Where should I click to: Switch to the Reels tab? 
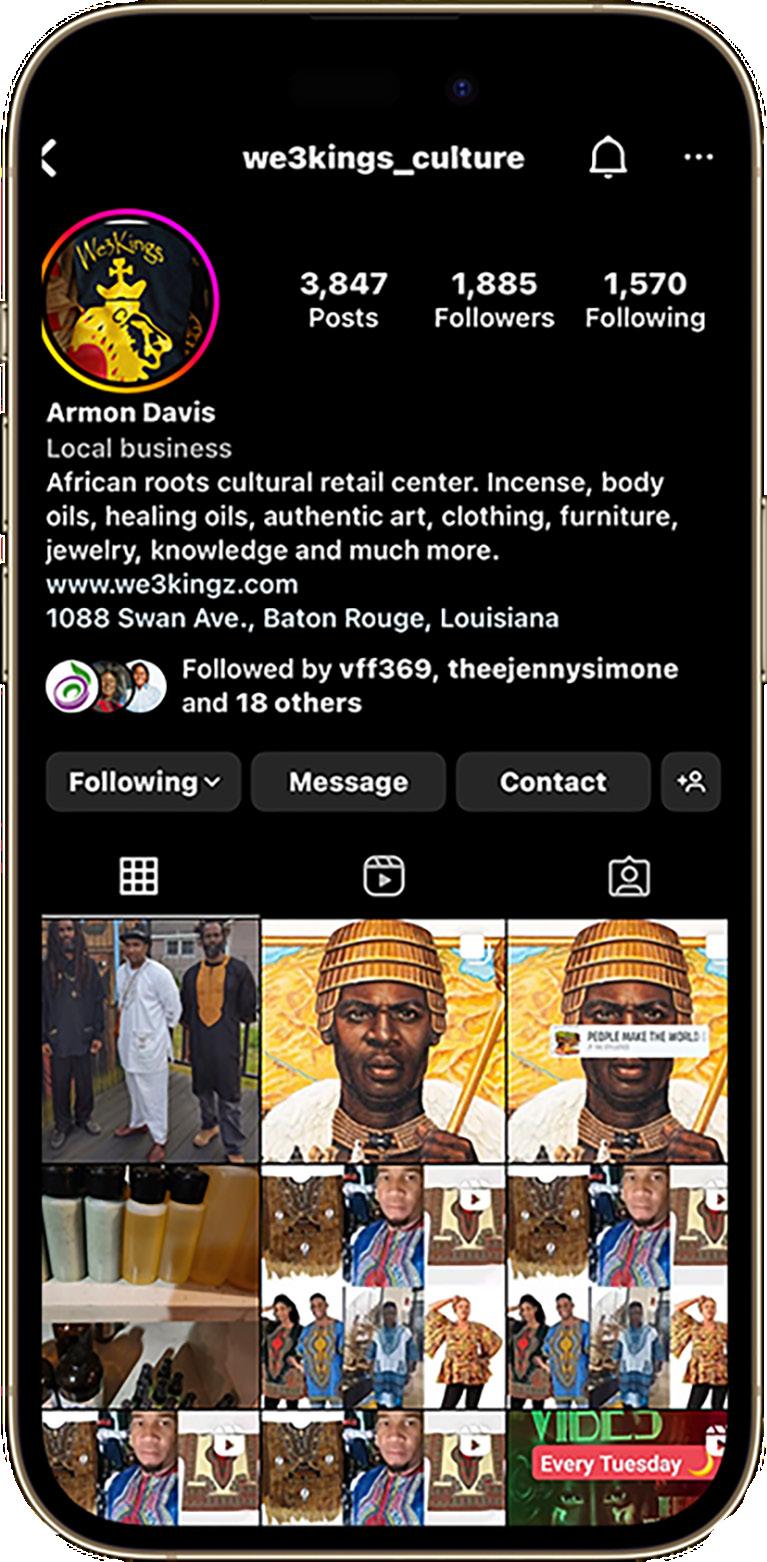tap(383, 876)
